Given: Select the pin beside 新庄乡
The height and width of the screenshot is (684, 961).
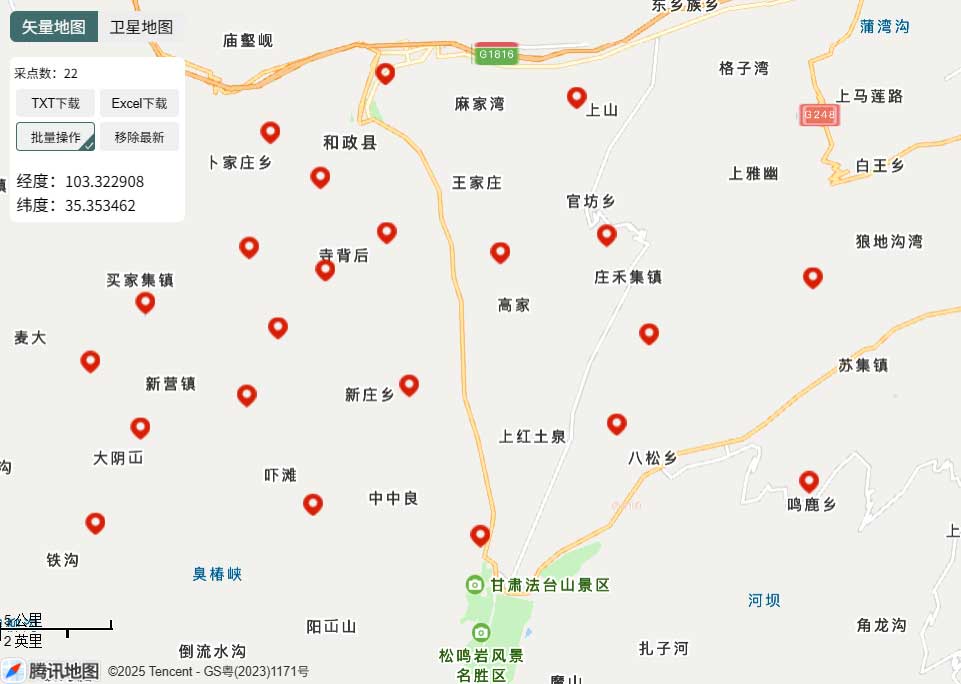Looking at the screenshot, I should pyautogui.click(x=409, y=384).
